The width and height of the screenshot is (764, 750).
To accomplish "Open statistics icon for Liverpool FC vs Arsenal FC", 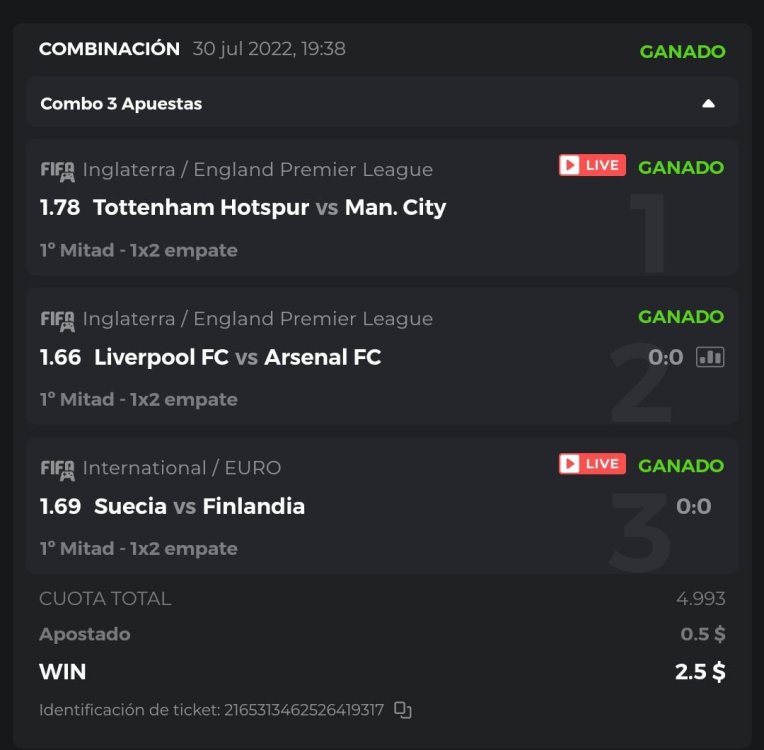I will 710,357.
